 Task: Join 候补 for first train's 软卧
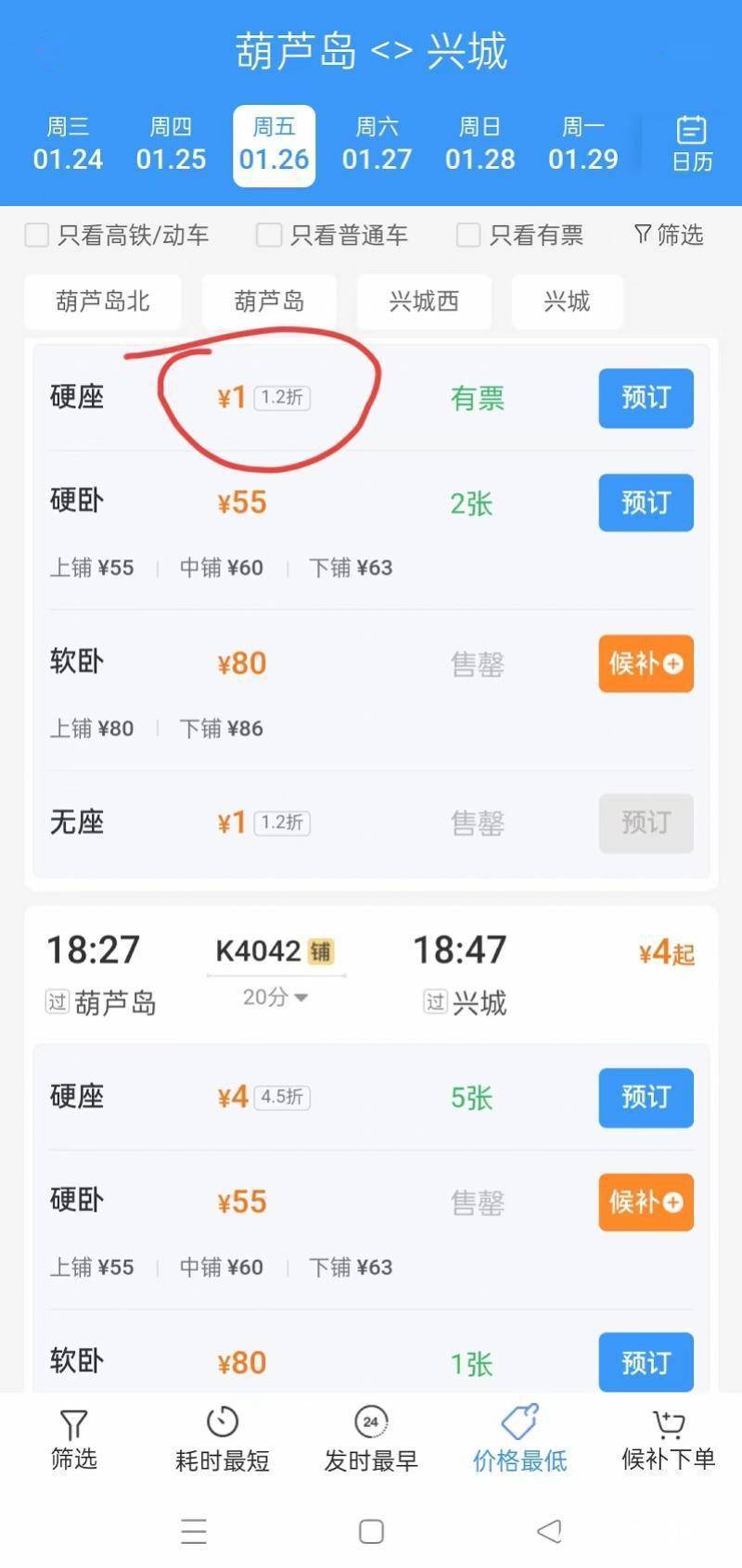tap(646, 664)
